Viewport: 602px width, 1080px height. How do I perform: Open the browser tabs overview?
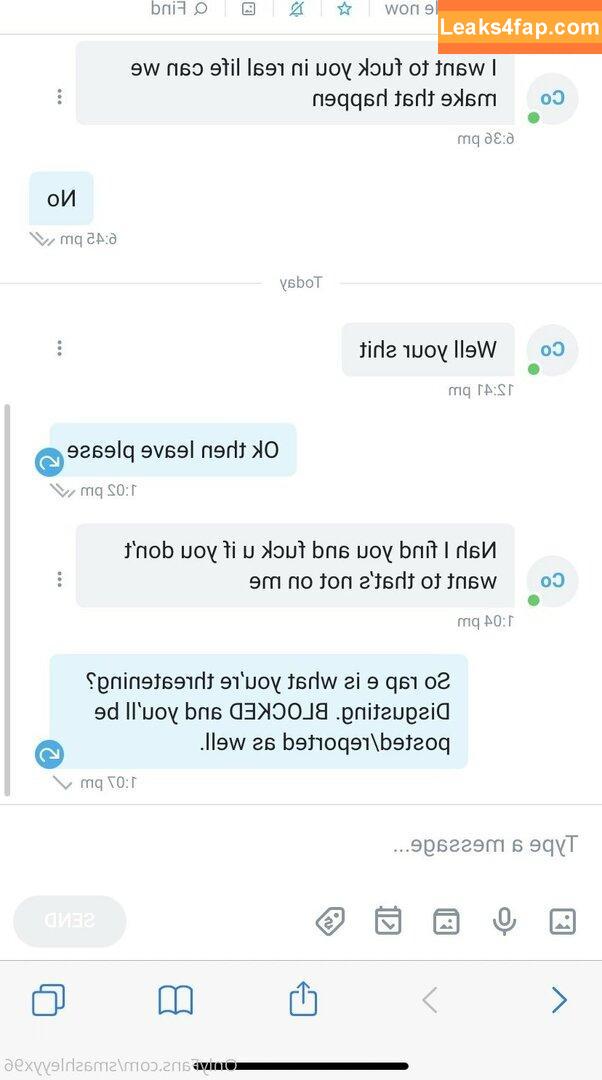click(48, 999)
